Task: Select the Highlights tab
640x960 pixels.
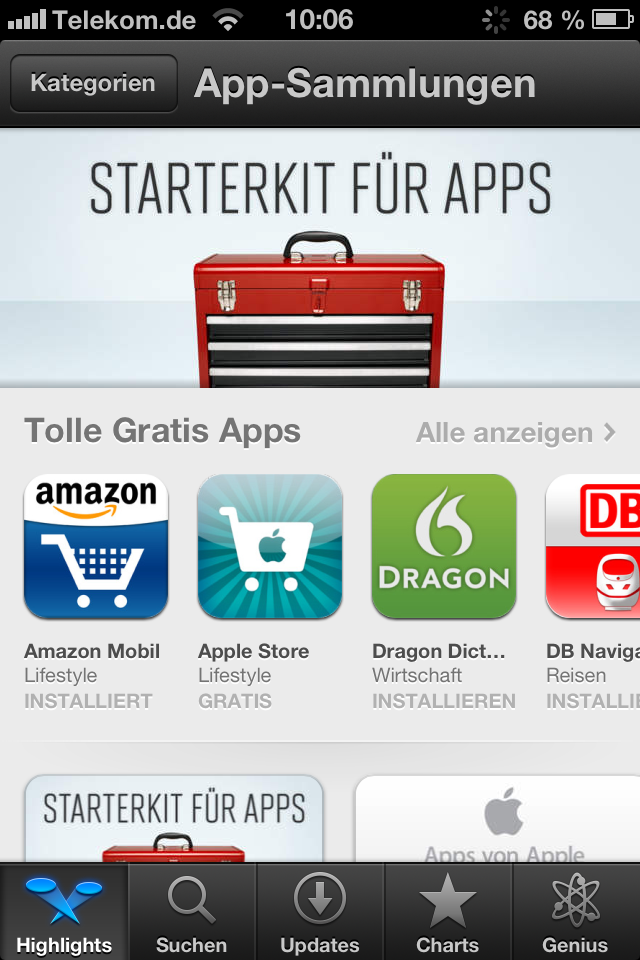Action: point(64,912)
